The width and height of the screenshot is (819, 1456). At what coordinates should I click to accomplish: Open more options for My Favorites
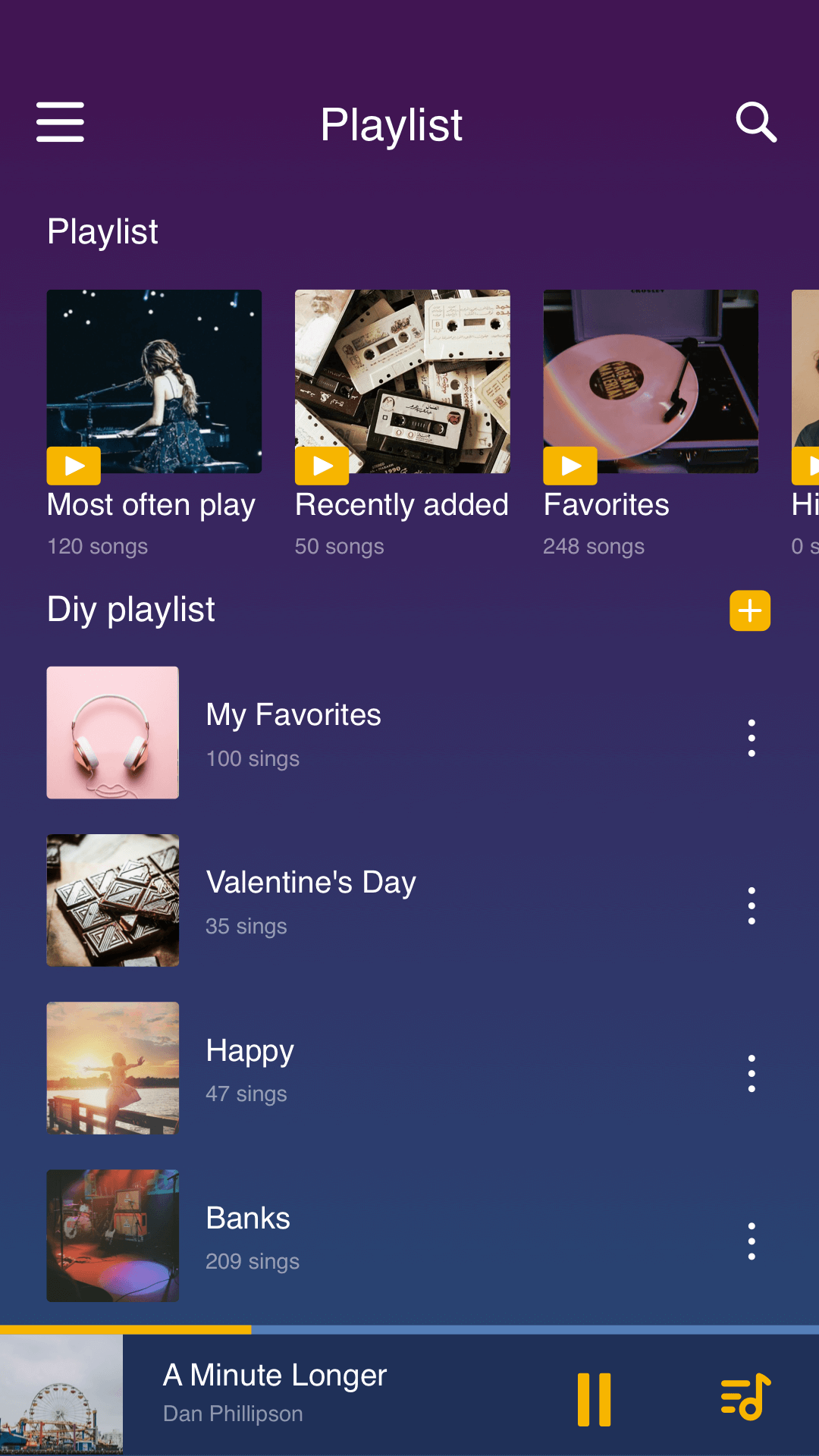752,738
